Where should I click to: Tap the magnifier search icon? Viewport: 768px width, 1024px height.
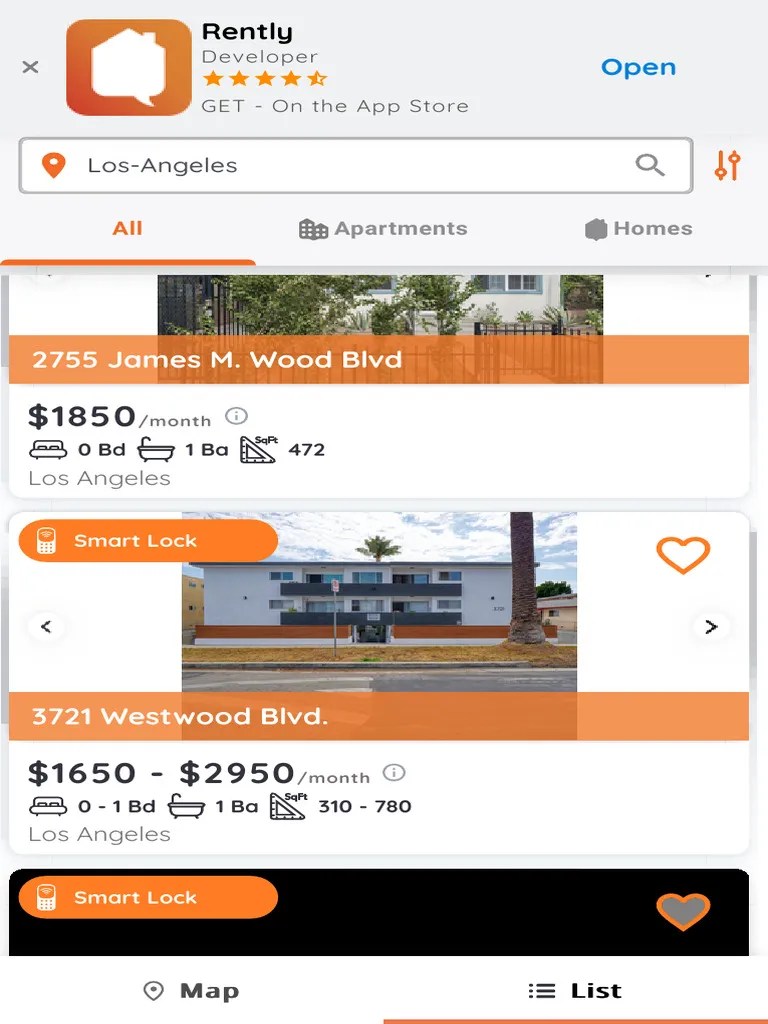click(x=650, y=166)
